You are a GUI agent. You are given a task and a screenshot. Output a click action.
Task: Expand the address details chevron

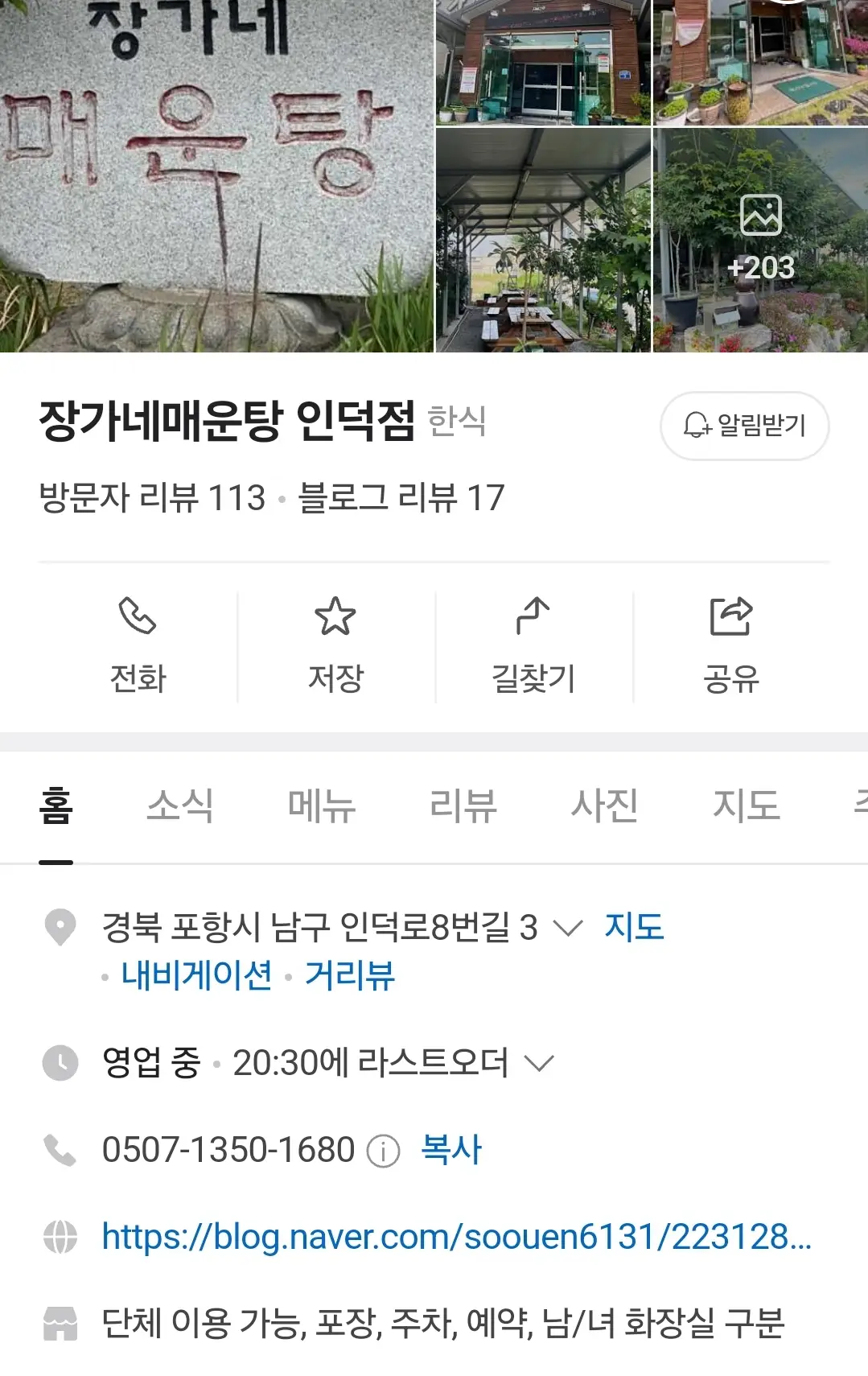coord(568,929)
